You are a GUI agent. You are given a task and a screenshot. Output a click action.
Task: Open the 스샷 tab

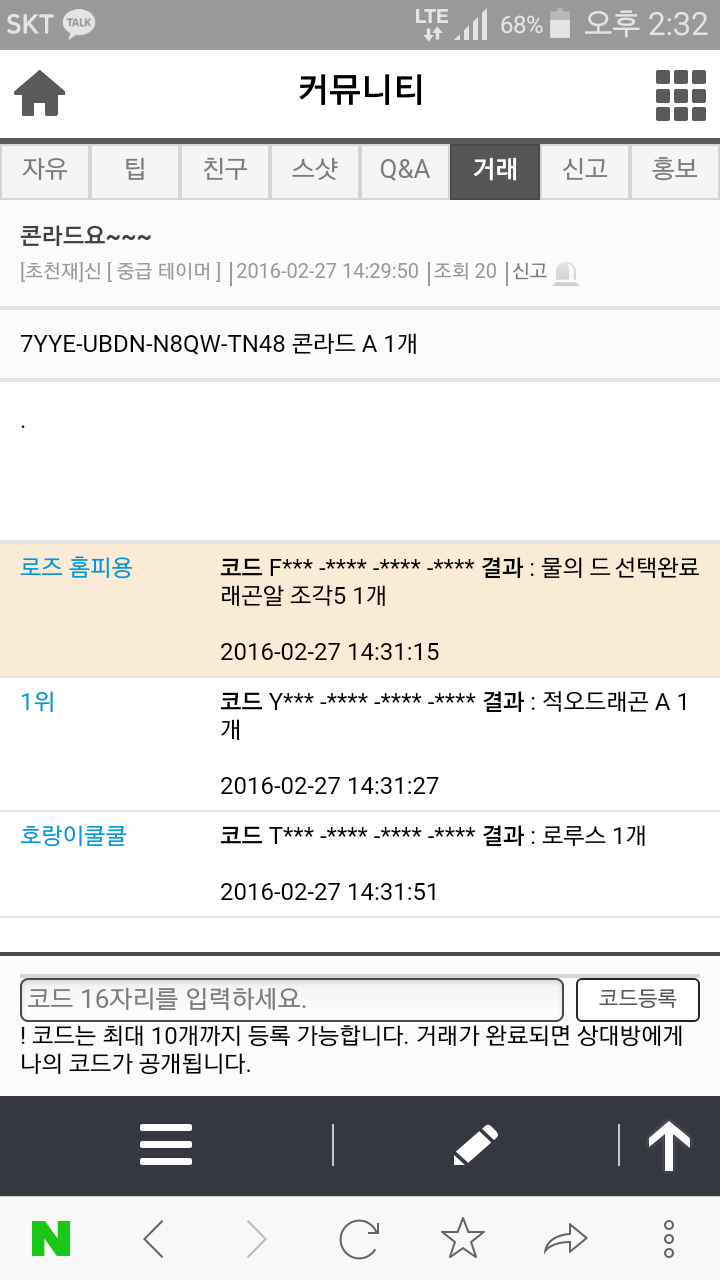(x=315, y=170)
